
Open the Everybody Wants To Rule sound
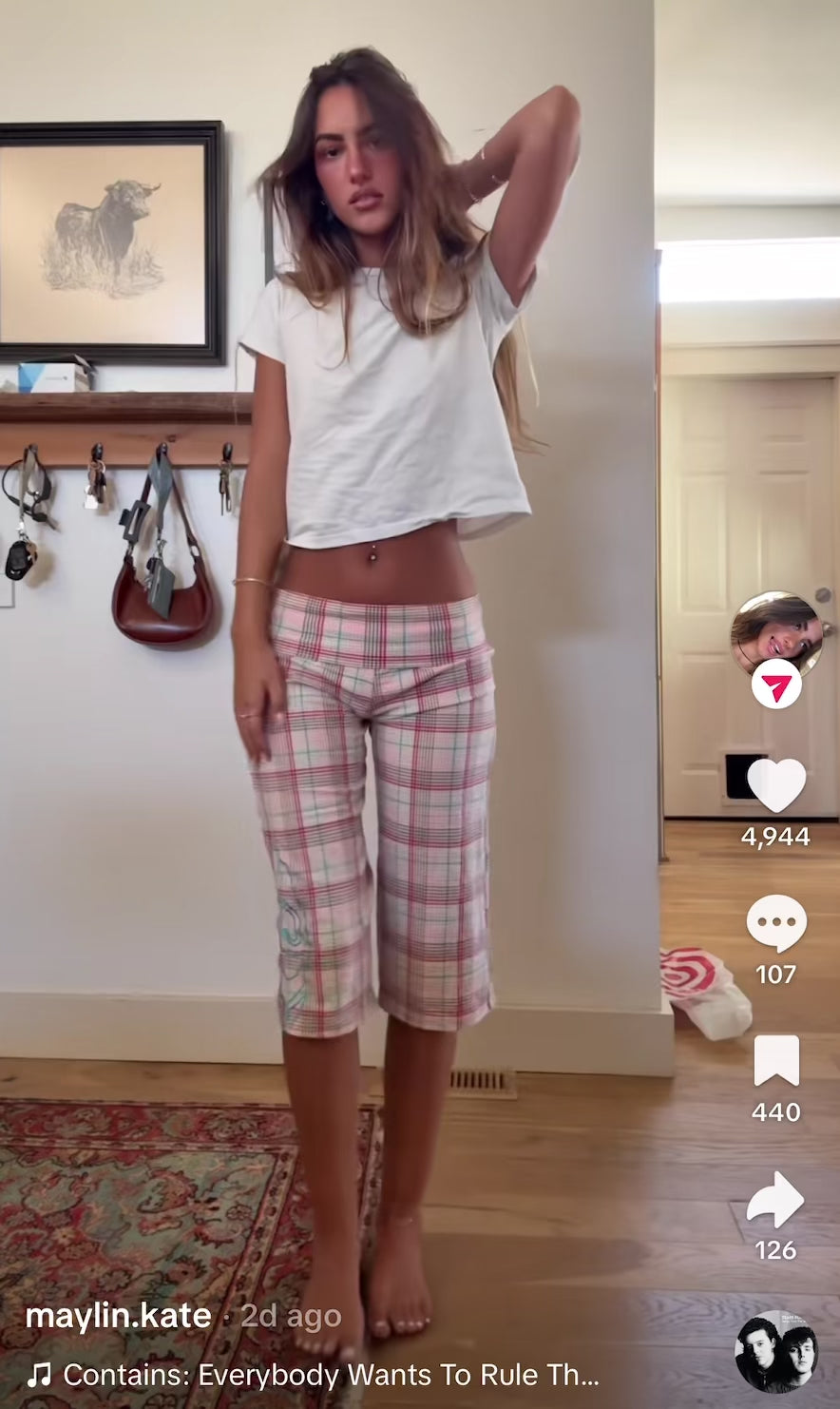[x=331, y=1375]
